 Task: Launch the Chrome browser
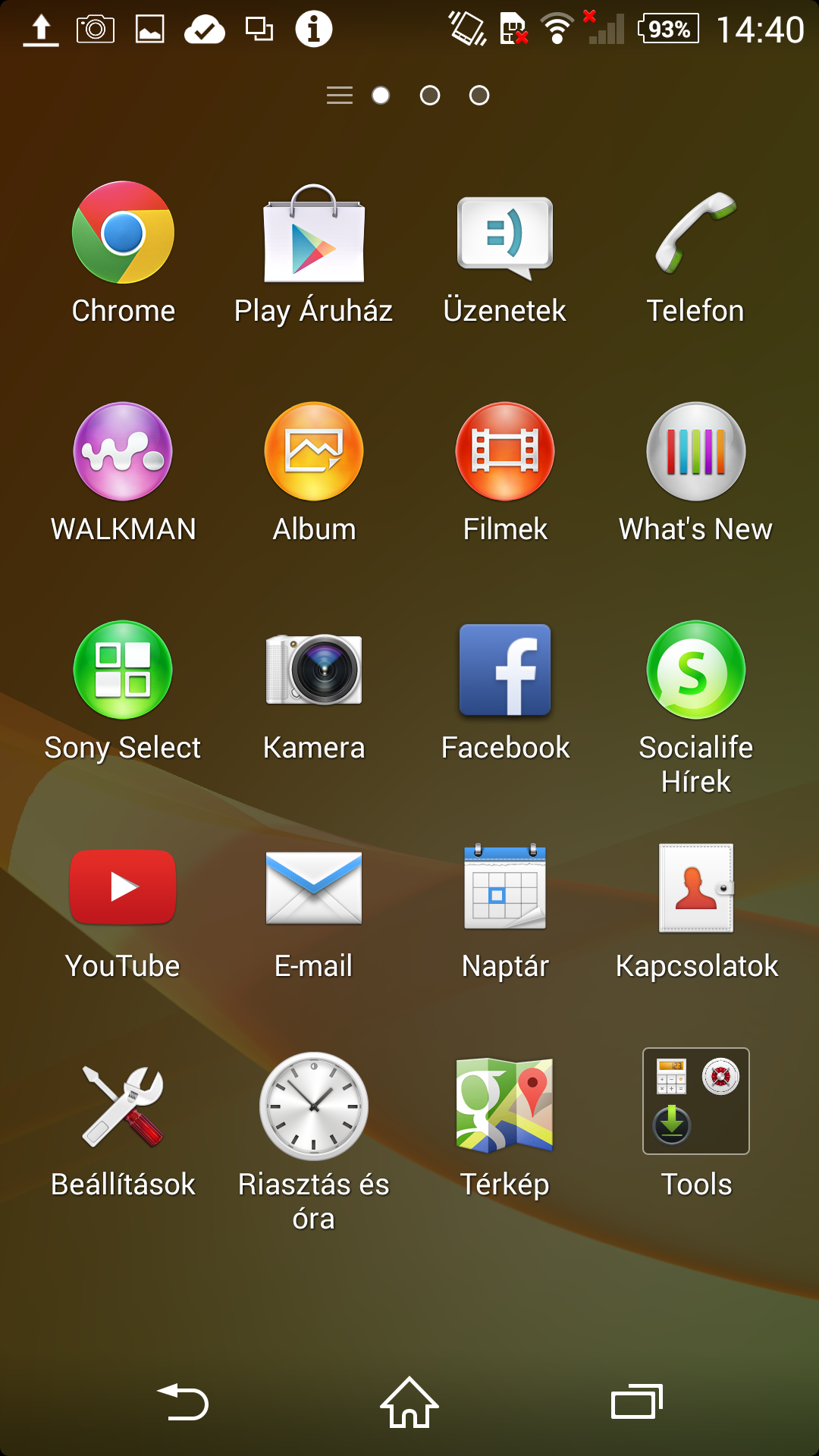pyautogui.click(x=123, y=233)
